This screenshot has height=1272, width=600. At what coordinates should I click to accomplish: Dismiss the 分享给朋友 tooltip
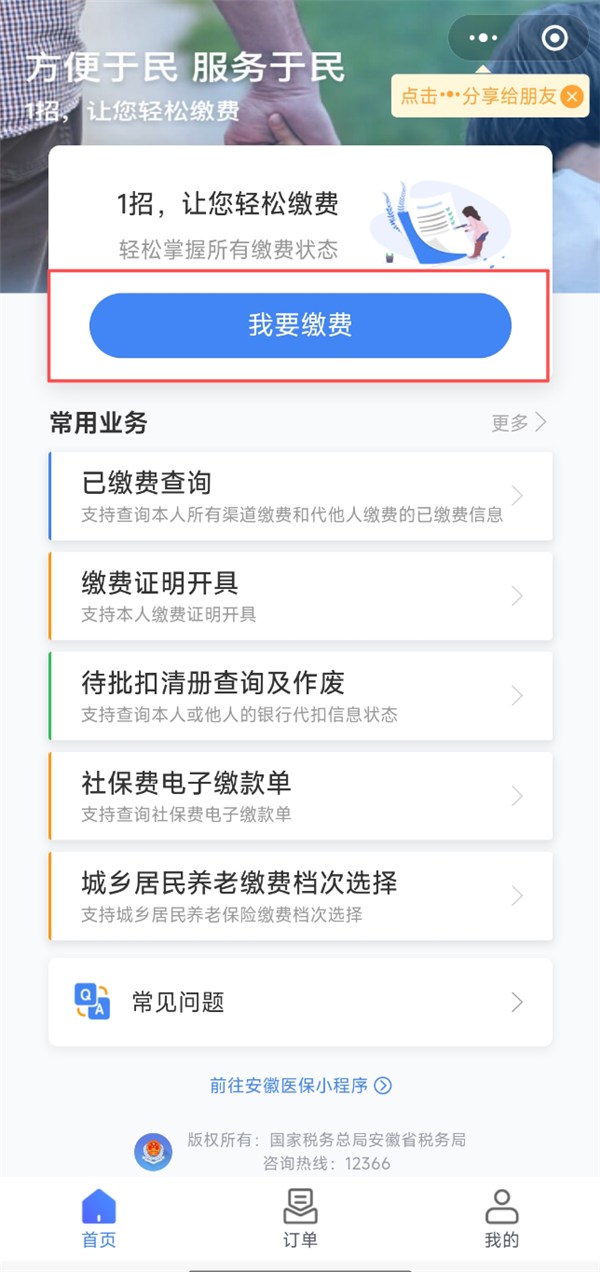pyautogui.click(x=572, y=96)
